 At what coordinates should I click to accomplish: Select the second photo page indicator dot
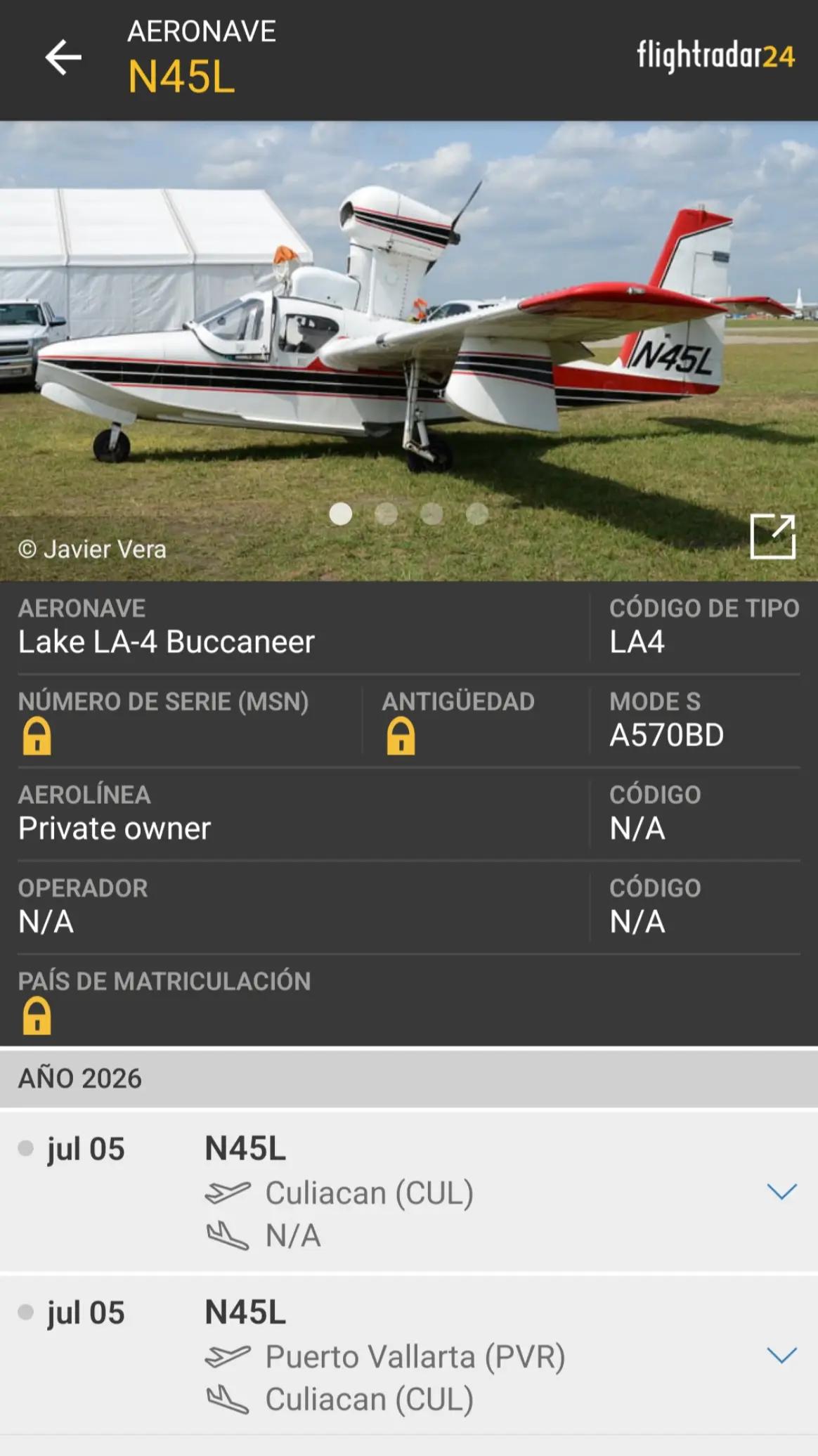pyautogui.click(x=386, y=514)
